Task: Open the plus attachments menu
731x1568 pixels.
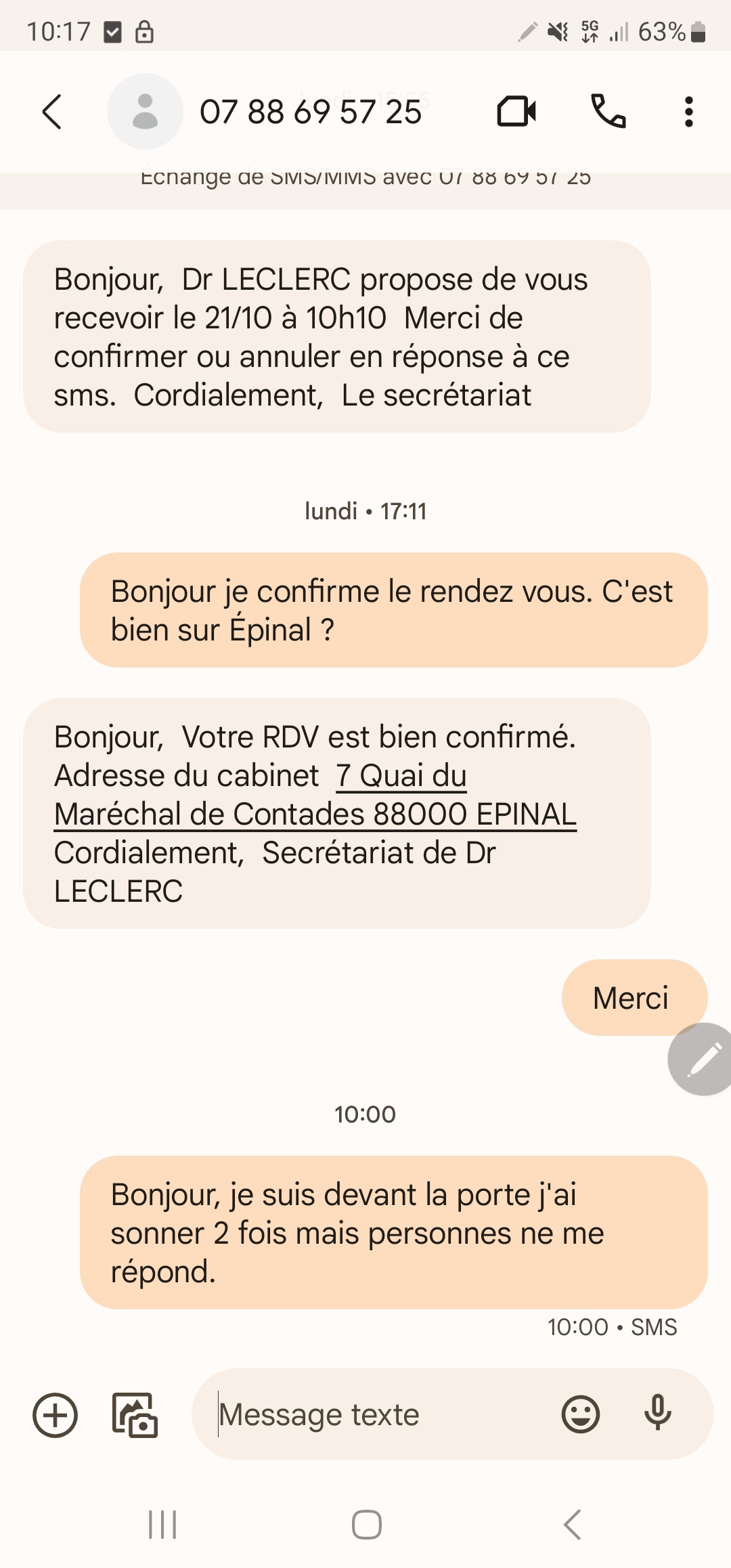Action: click(x=56, y=1415)
